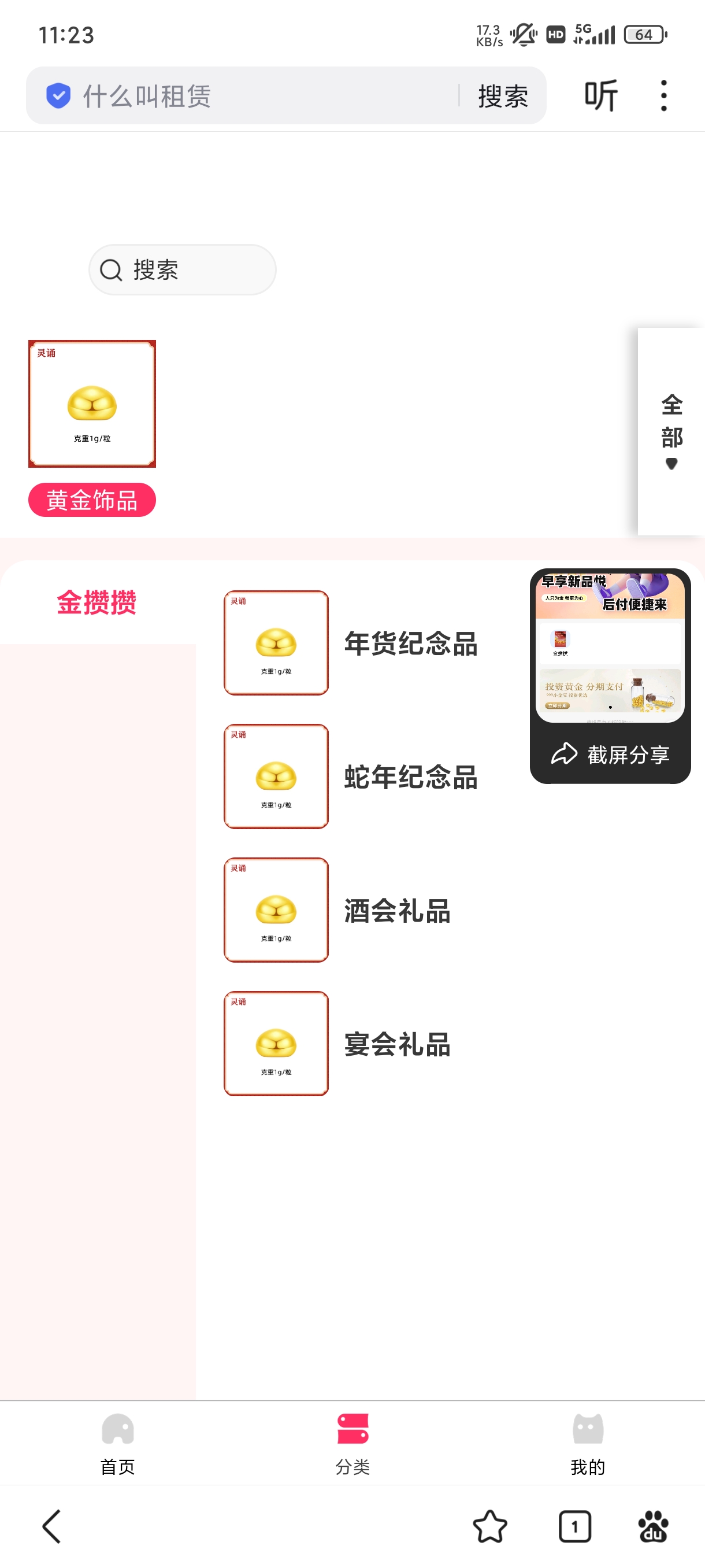Expand the 全部 categories dropdown
Viewport: 705px width, 1568px height.
click(x=671, y=431)
